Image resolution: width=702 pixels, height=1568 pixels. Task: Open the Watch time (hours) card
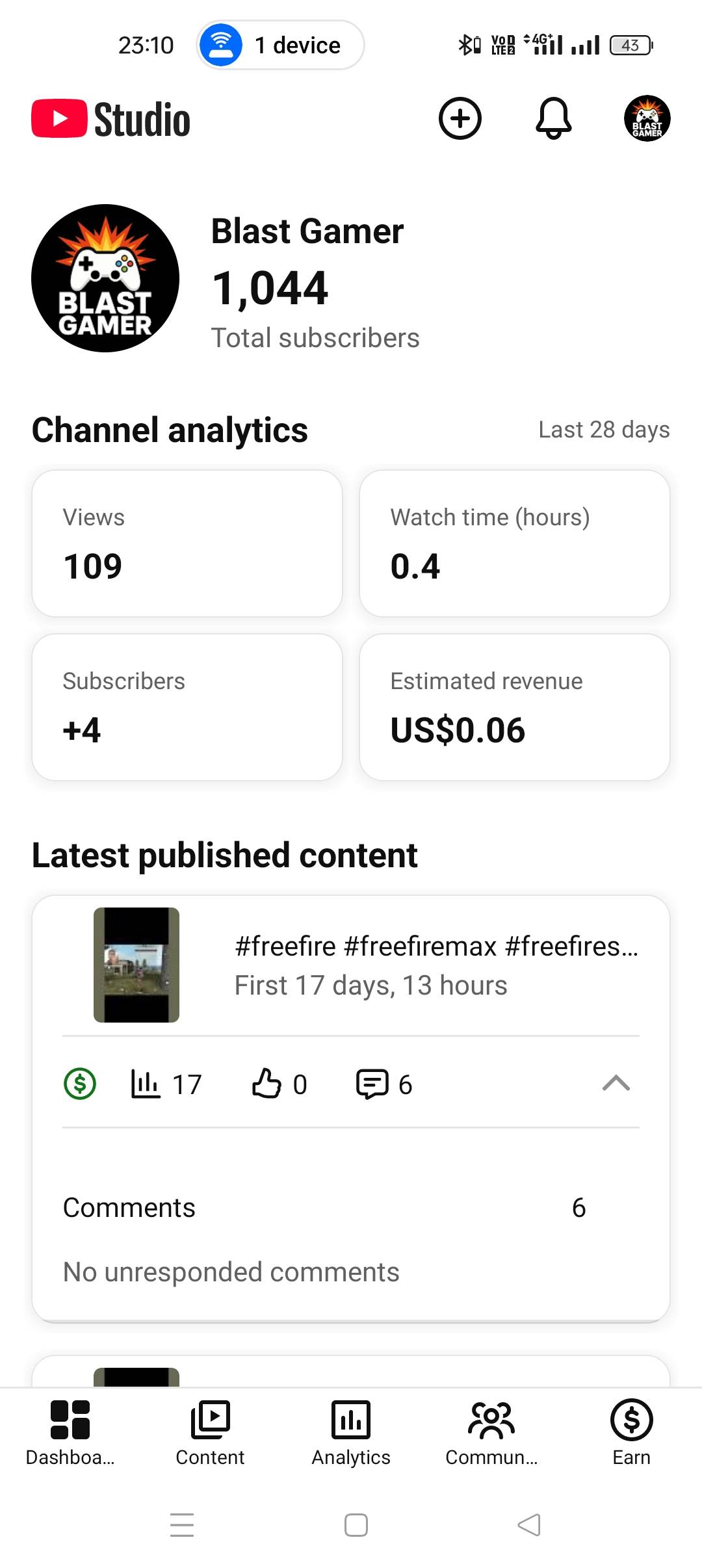coord(514,543)
